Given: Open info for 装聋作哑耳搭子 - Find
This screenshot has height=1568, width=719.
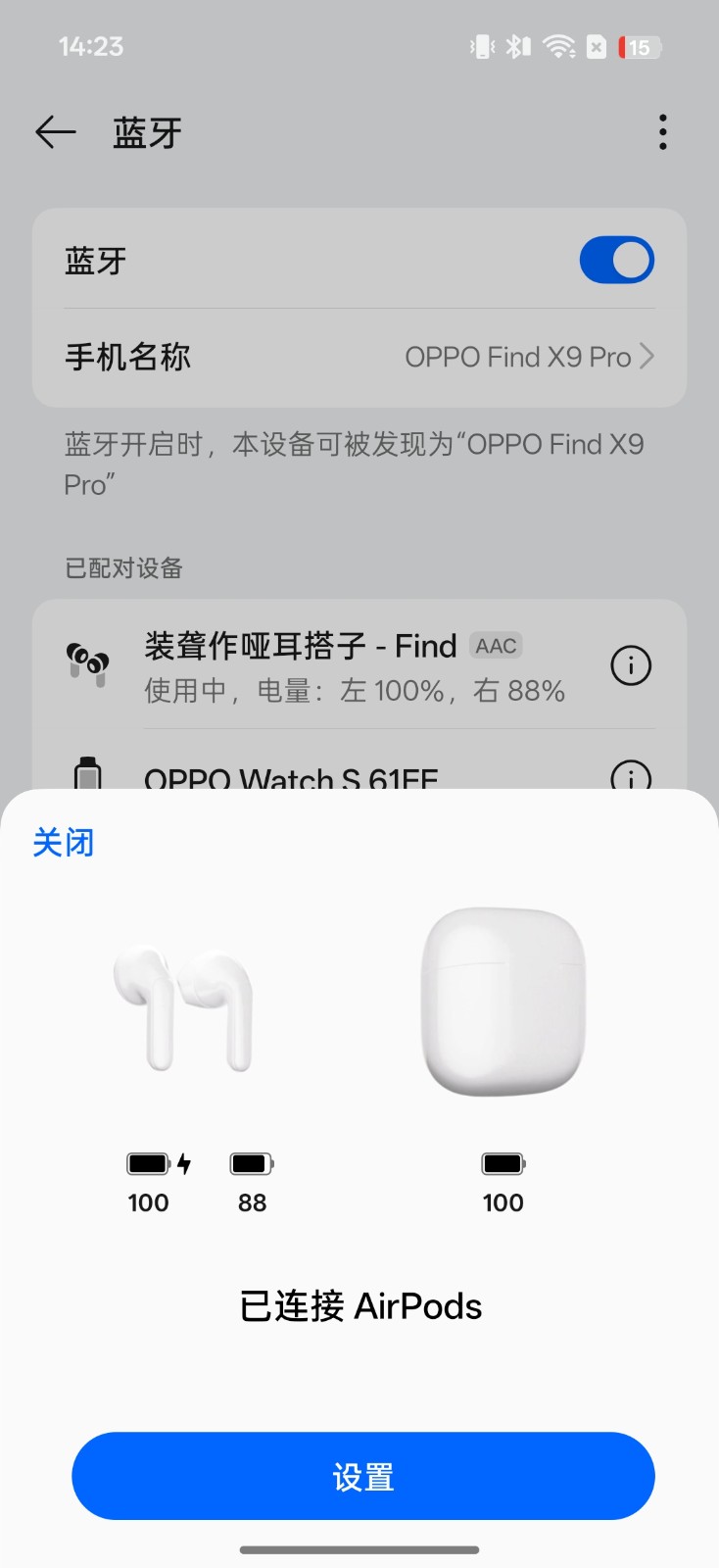Looking at the screenshot, I should click(x=631, y=666).
